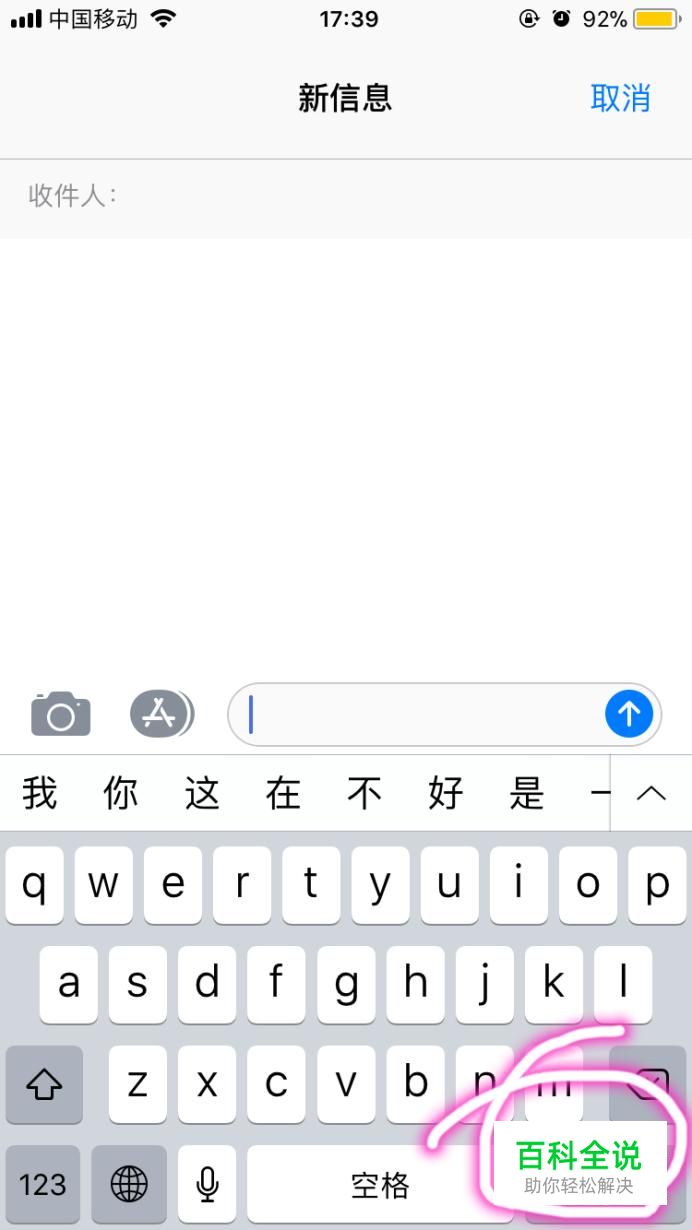This screenshot has width=692, height=1230.
Task: Cancel the new message
Action: [x=620, y=98]
